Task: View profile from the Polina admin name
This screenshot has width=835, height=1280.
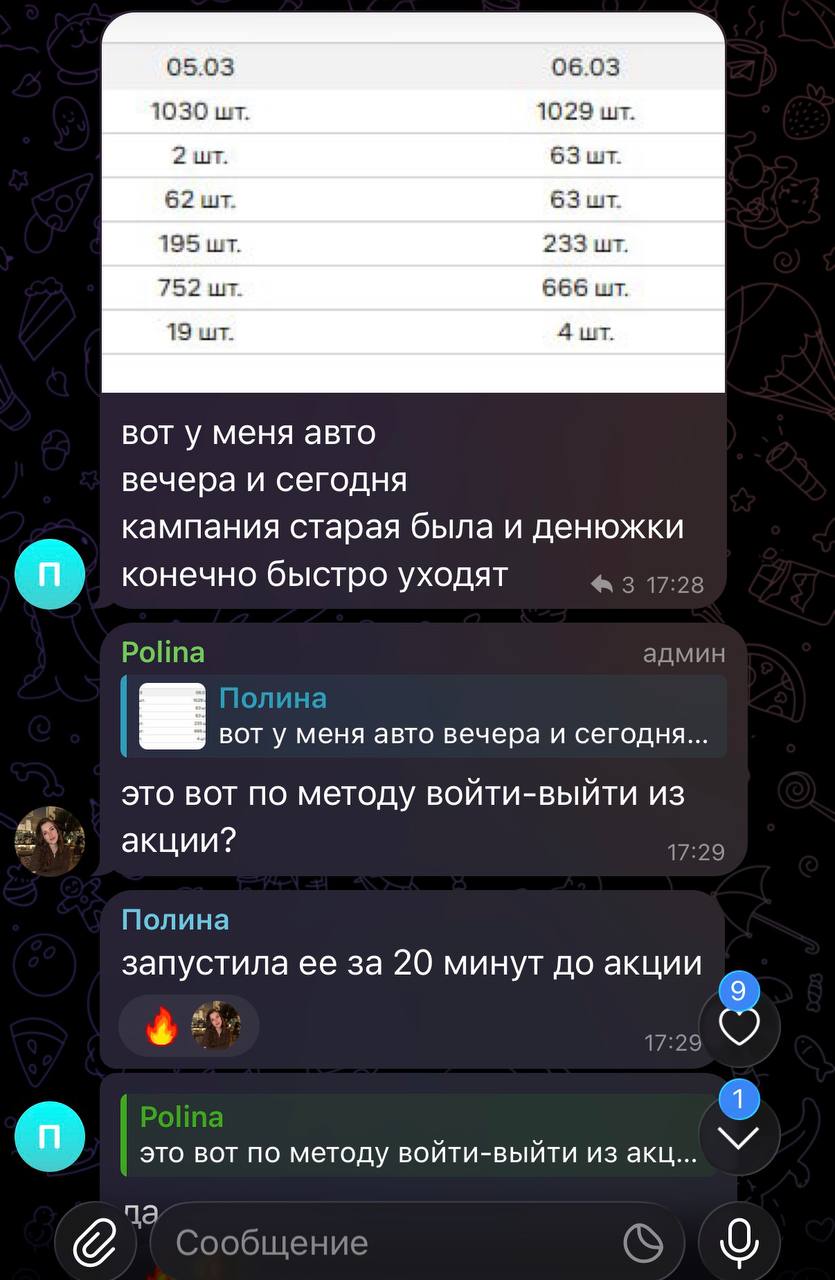Action: tap(163, 653)
